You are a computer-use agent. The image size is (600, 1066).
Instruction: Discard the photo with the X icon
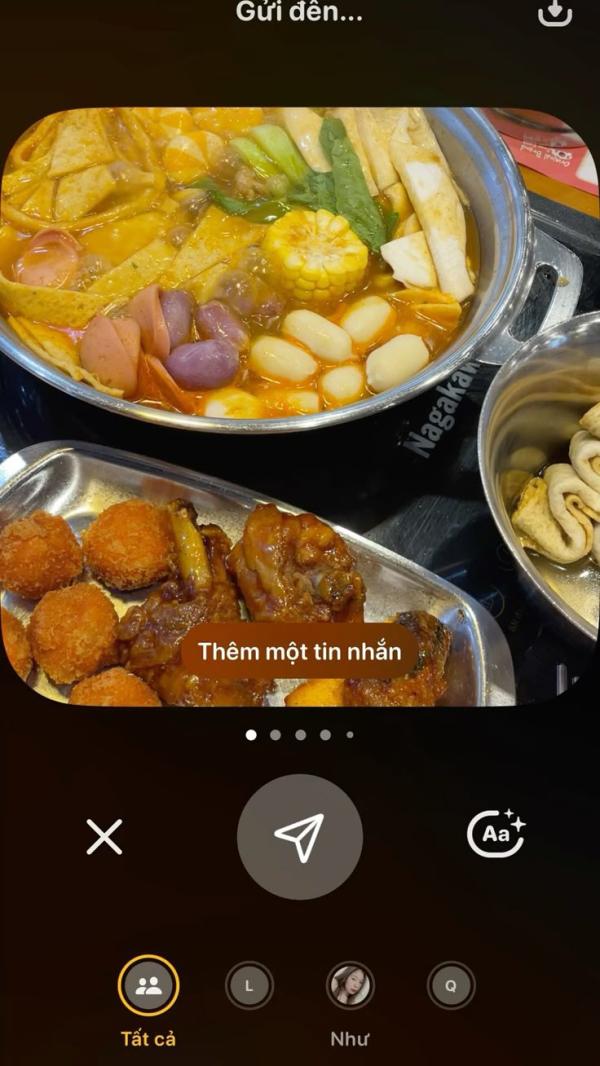[104, 837]
